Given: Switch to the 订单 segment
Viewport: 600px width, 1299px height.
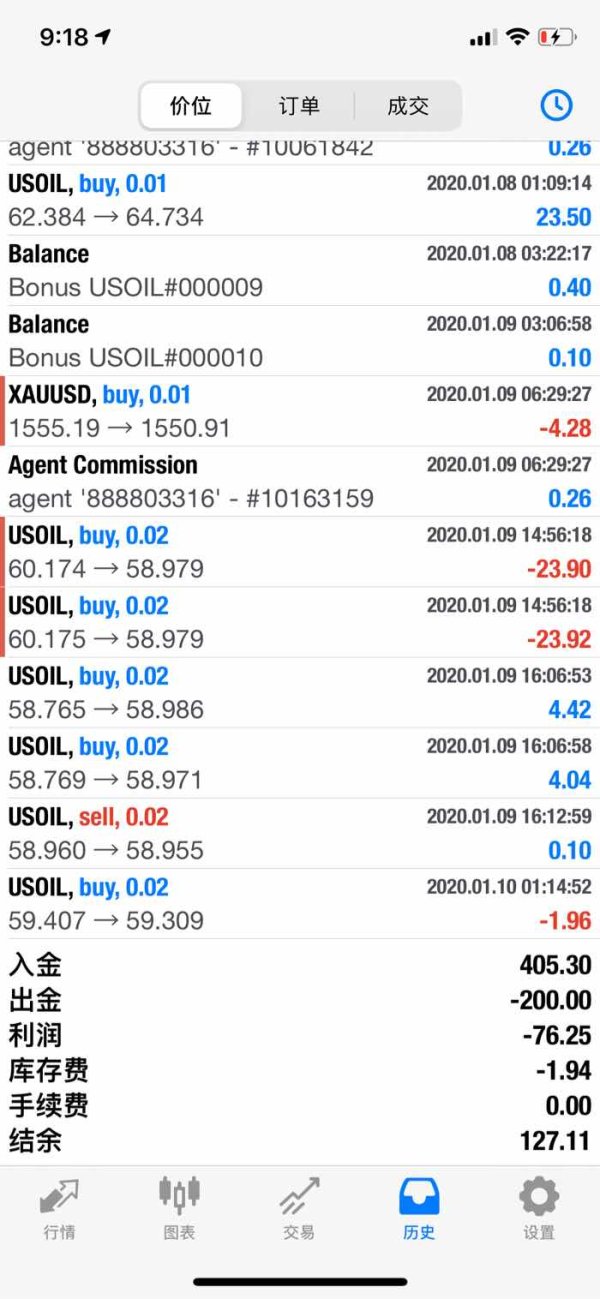Looking at the screenshot, I should coord(298,106).
